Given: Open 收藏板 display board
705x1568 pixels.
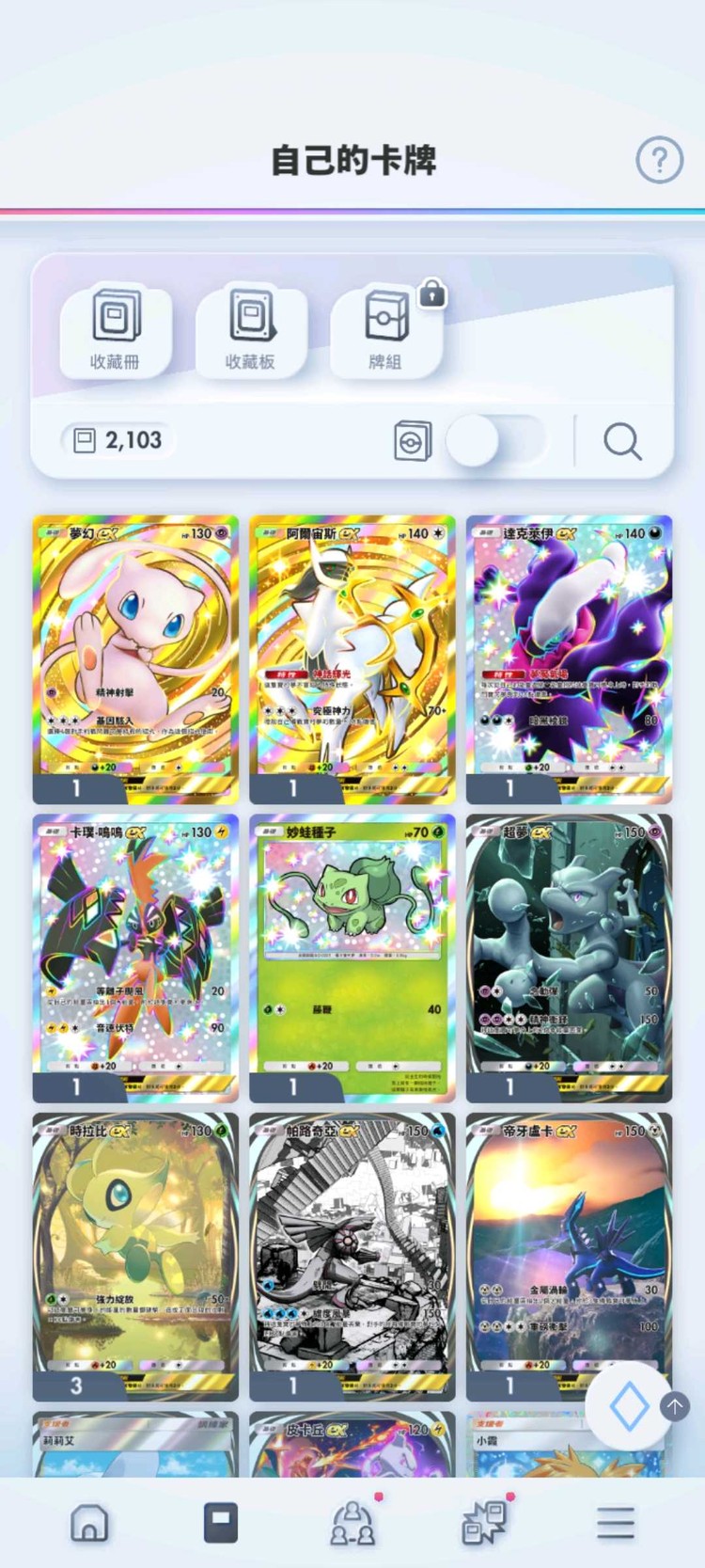Looking at the screenshot, I should click(251, 330).
